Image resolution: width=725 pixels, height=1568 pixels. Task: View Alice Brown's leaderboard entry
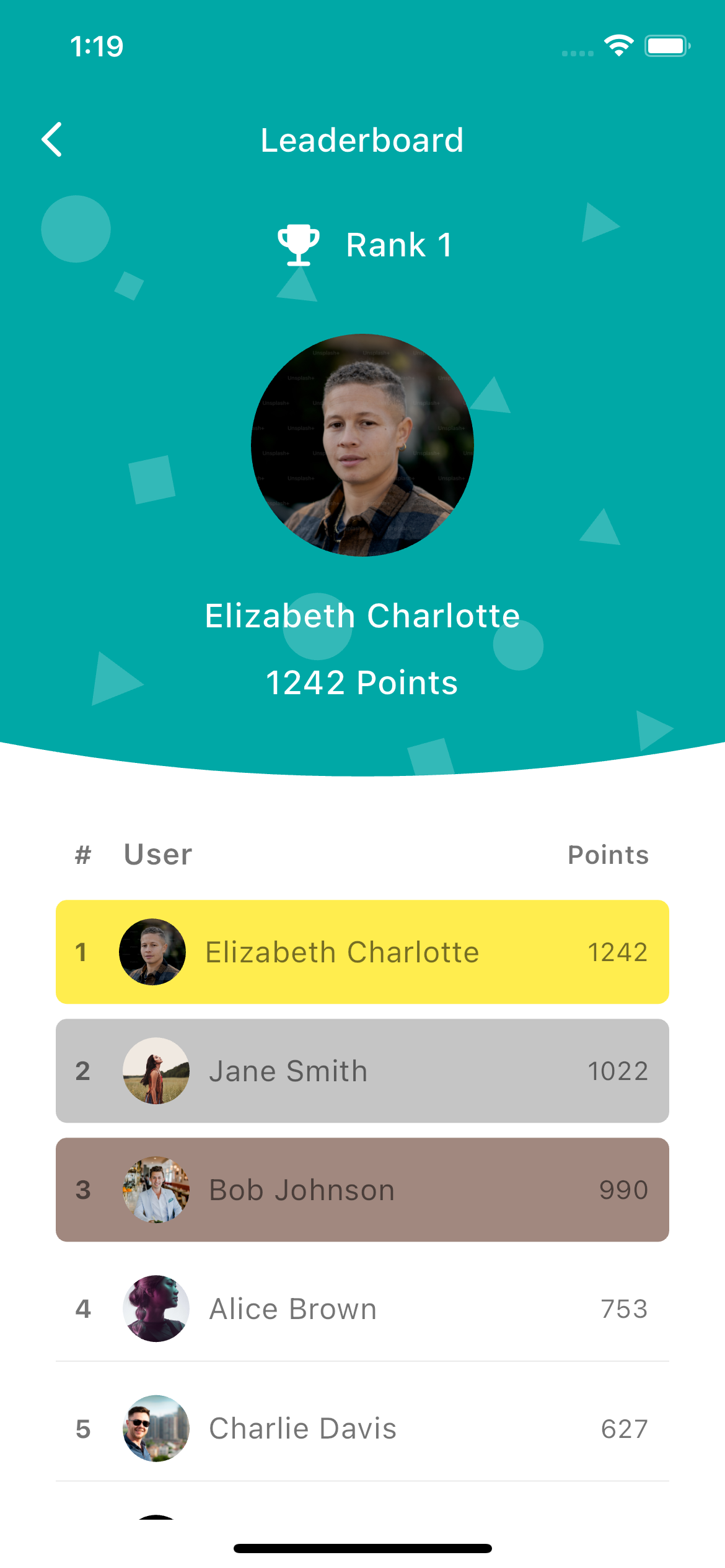point(362,1309)
